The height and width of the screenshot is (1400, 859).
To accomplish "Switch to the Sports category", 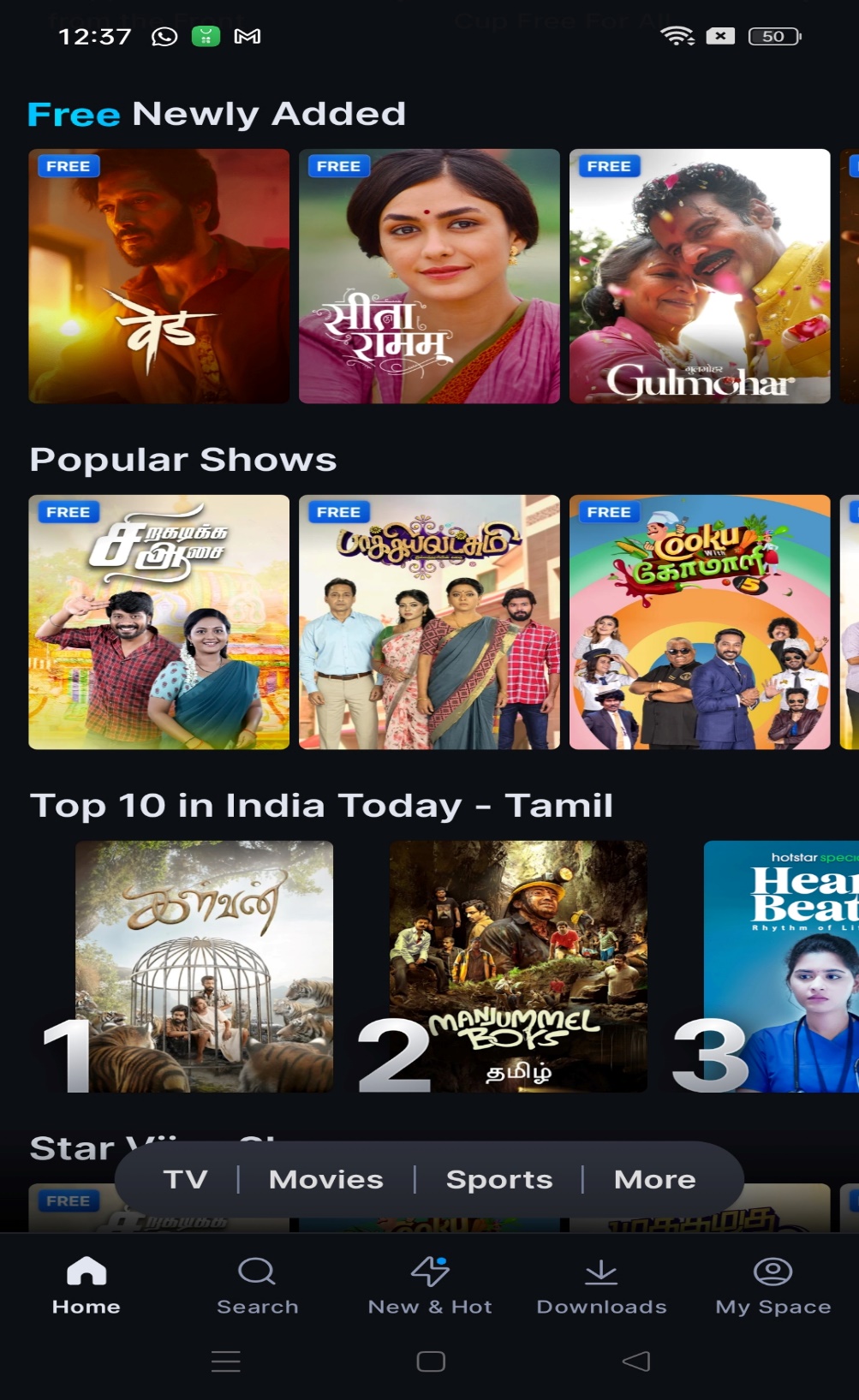I will 499,1179.
